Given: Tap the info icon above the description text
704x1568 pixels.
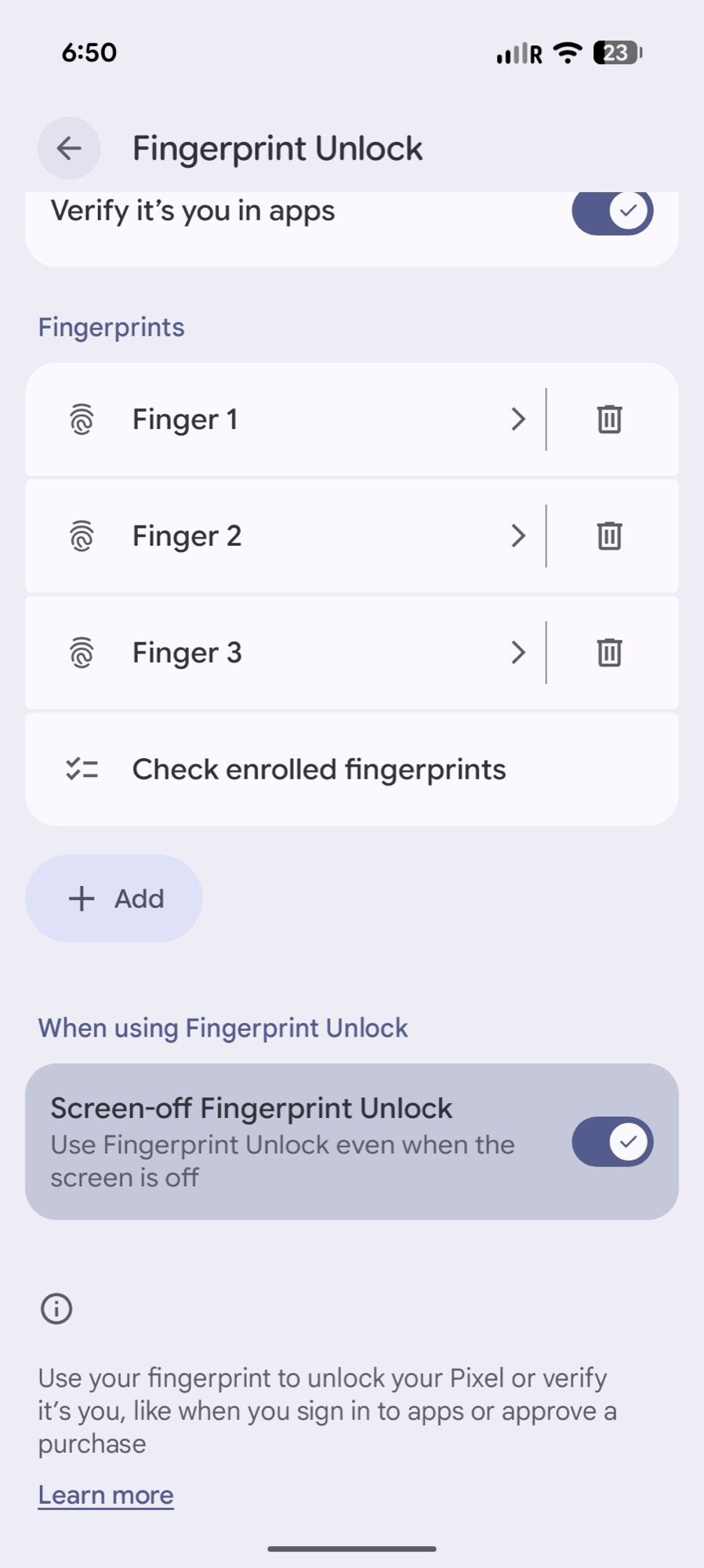Looking at the screenshot, I should pyautogui.click(x=56, y=1308).
